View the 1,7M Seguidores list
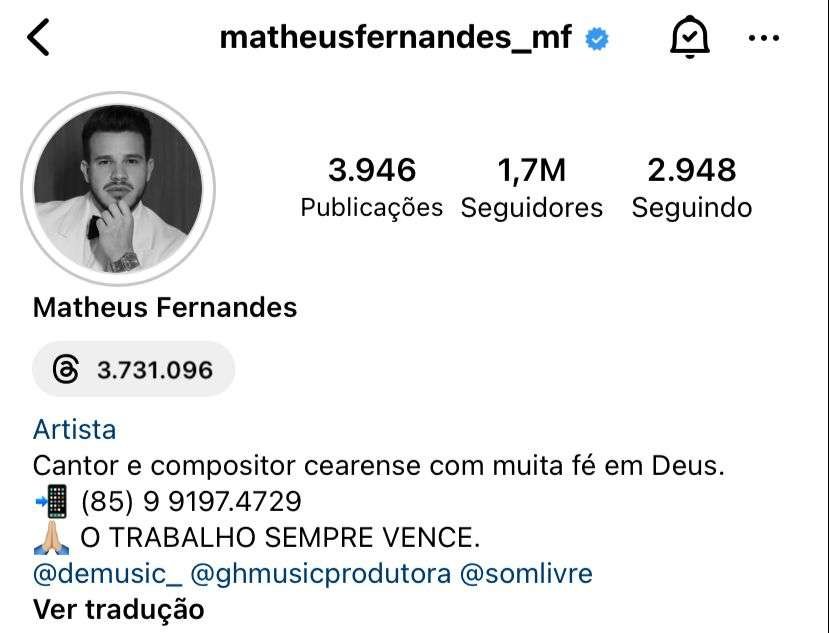The image size is (829, 633). coord(531,187)
